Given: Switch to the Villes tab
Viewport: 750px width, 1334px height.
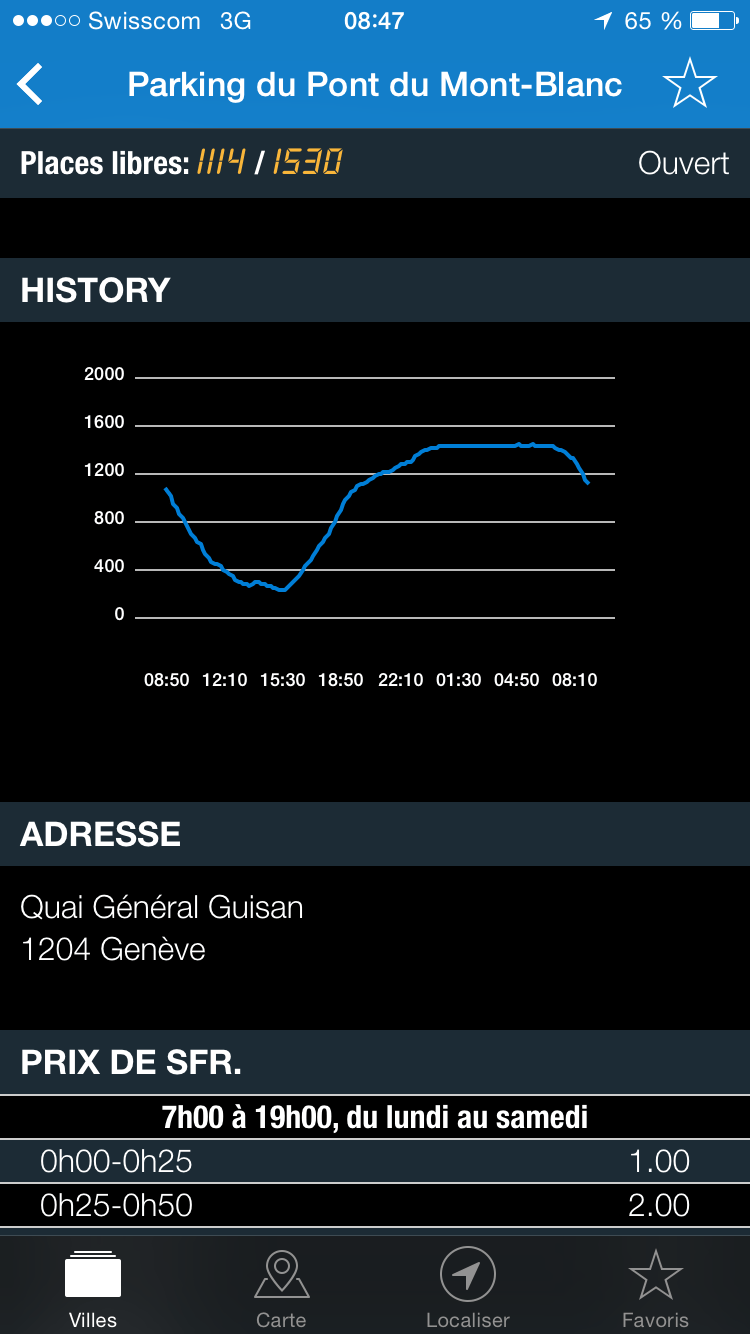Looking at the screenshot, I should (93, 1289).
